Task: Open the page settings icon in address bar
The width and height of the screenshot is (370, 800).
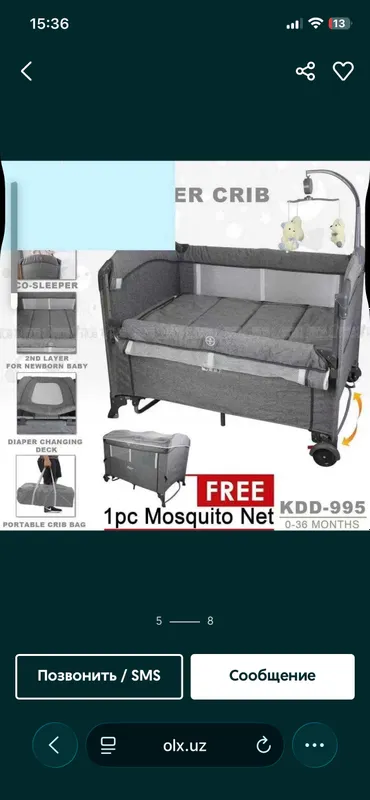Action: pyautogui.click(x=108, y=745)
